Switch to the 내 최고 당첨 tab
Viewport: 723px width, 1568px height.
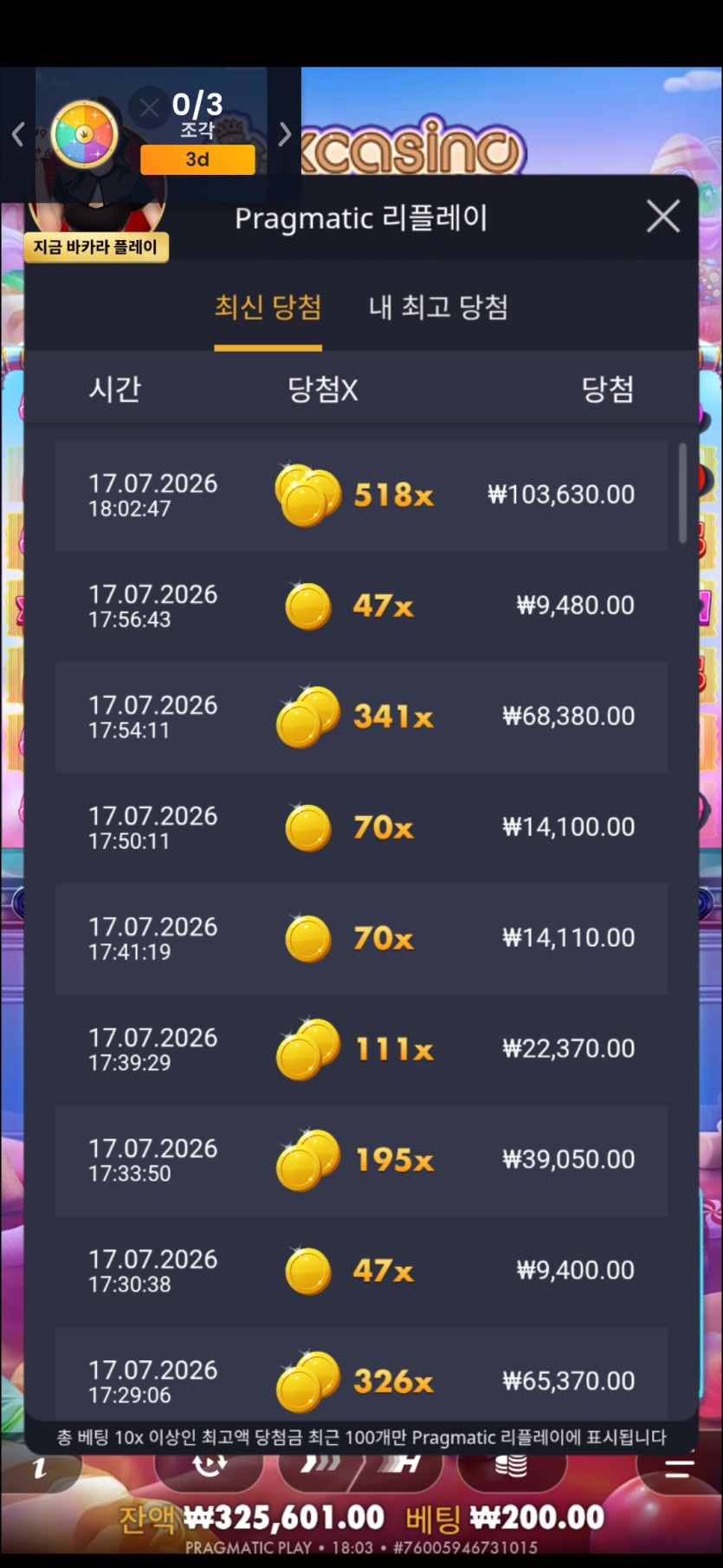[438, 308]
